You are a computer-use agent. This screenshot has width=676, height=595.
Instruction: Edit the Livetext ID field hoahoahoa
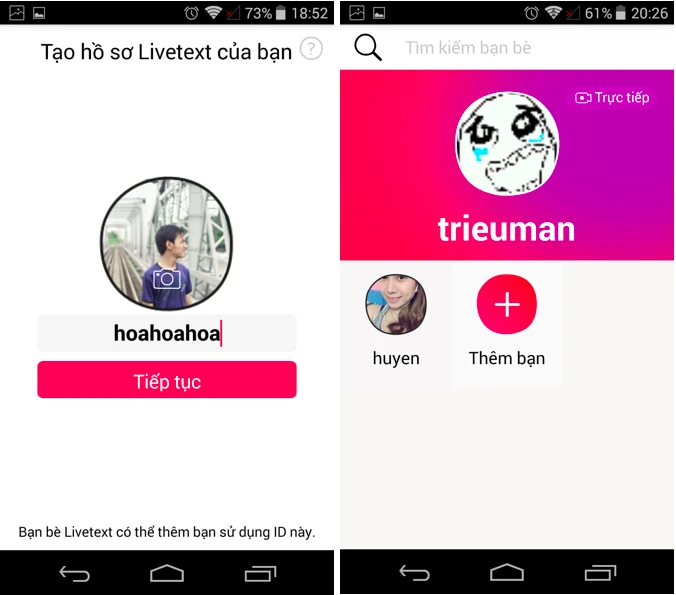tap(167, 333)
